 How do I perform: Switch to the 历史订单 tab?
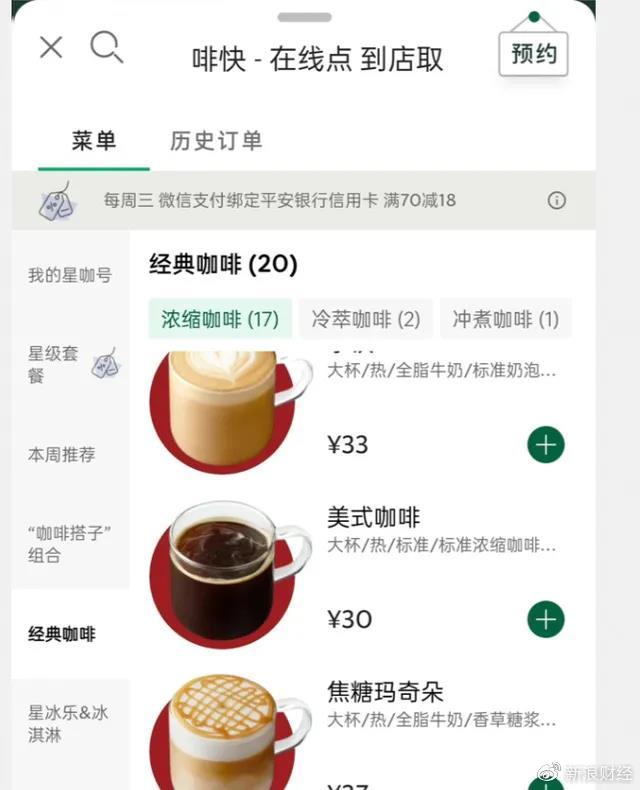(x=216, y=141)
